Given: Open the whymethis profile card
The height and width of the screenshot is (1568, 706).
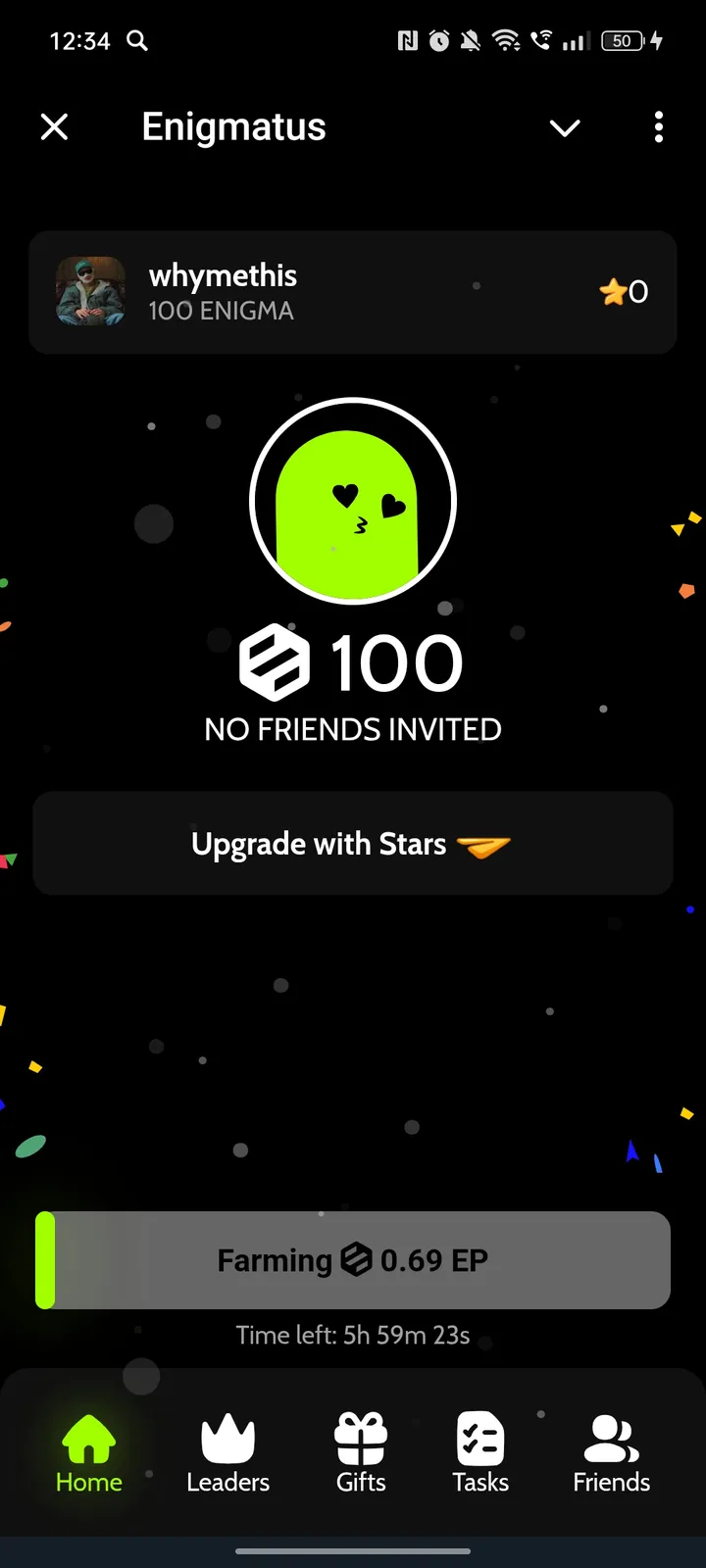Looking at the screenshot, I should click(353, 292).
